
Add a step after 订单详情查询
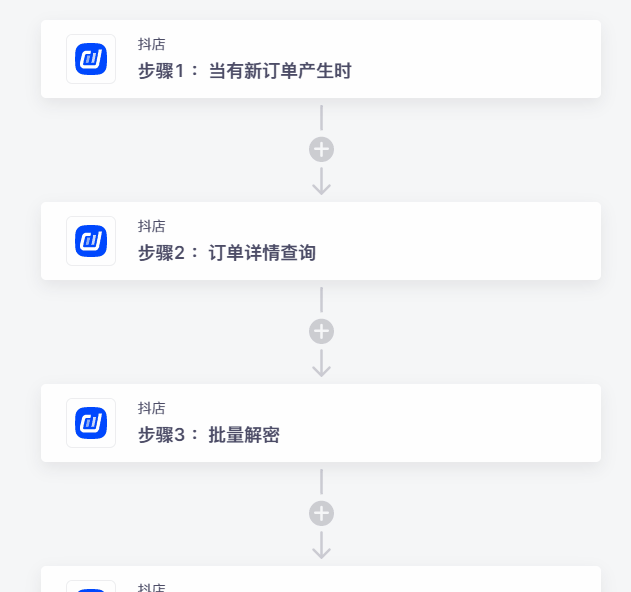[x=321, y=332]
